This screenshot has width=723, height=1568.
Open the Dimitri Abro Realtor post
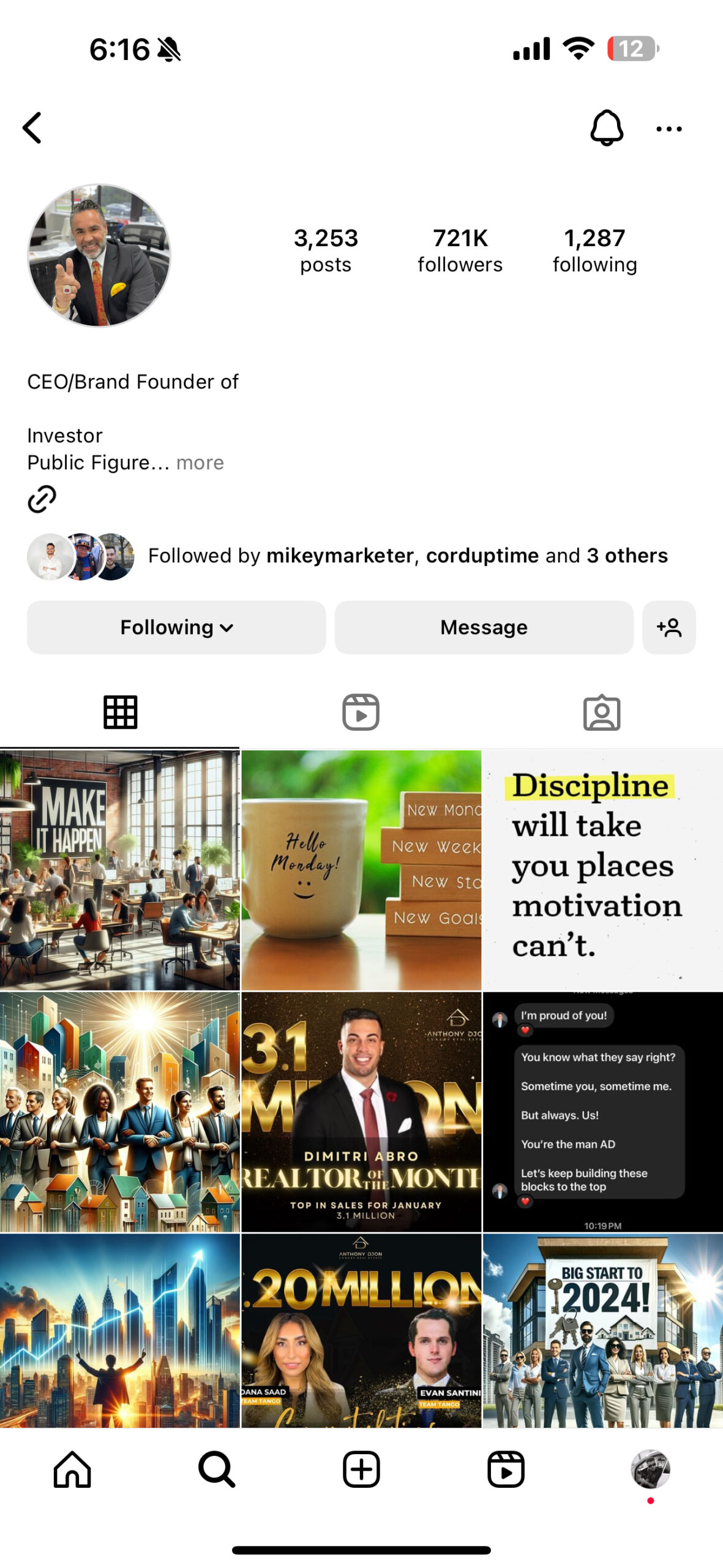click(x=361, y=1111)
